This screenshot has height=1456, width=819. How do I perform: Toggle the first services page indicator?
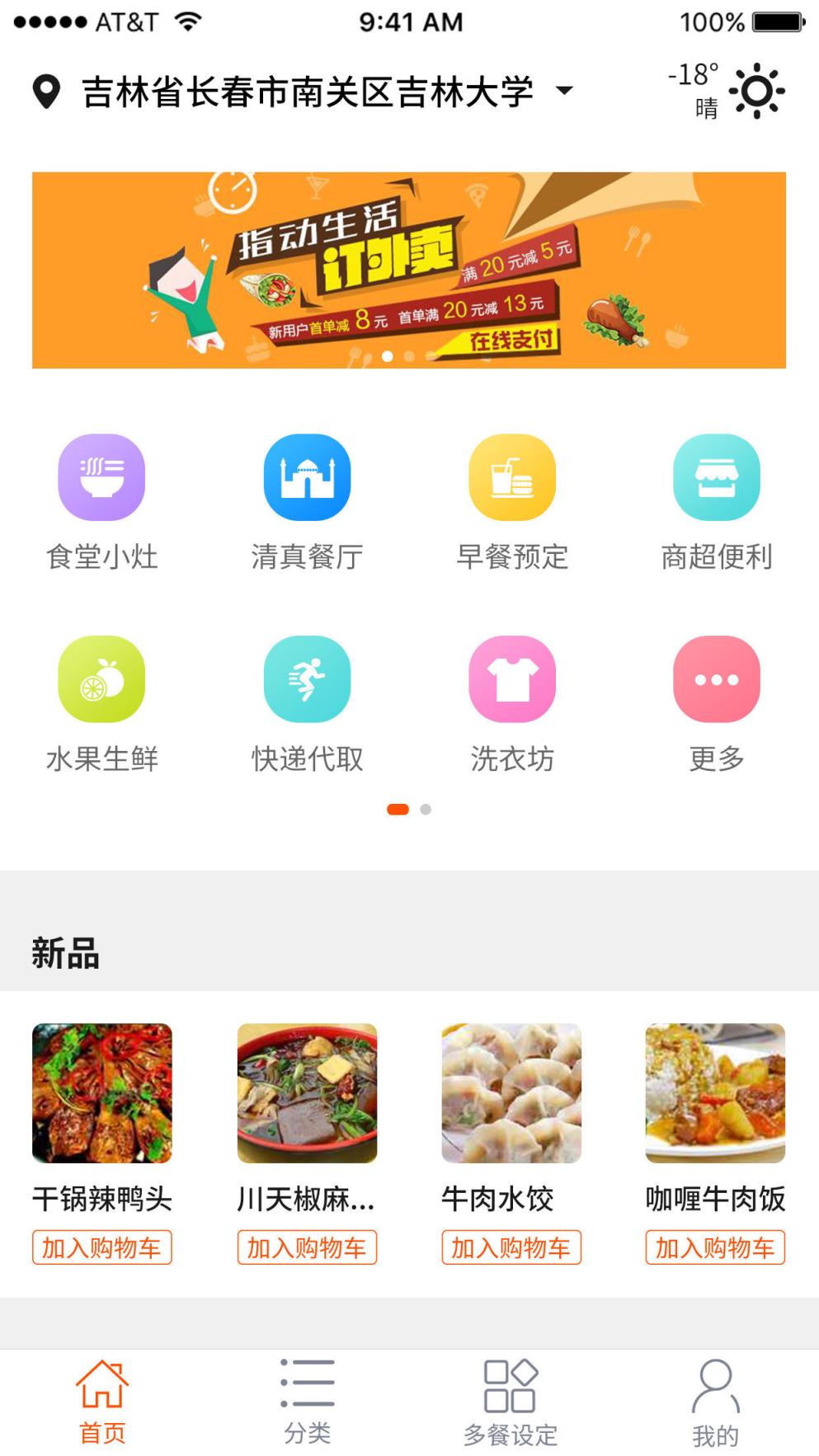click(x=398, y=810)
